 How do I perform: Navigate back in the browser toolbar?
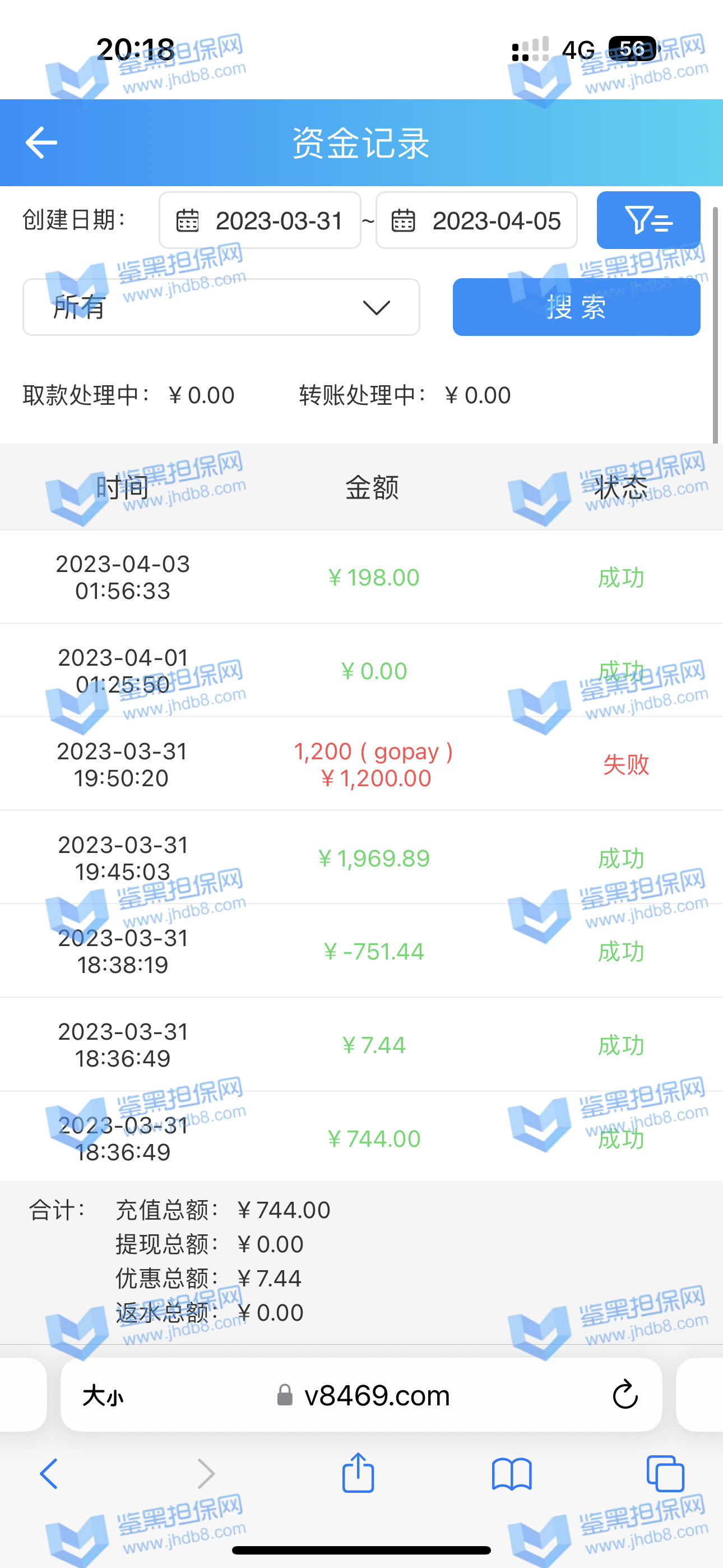point(49,1474)
